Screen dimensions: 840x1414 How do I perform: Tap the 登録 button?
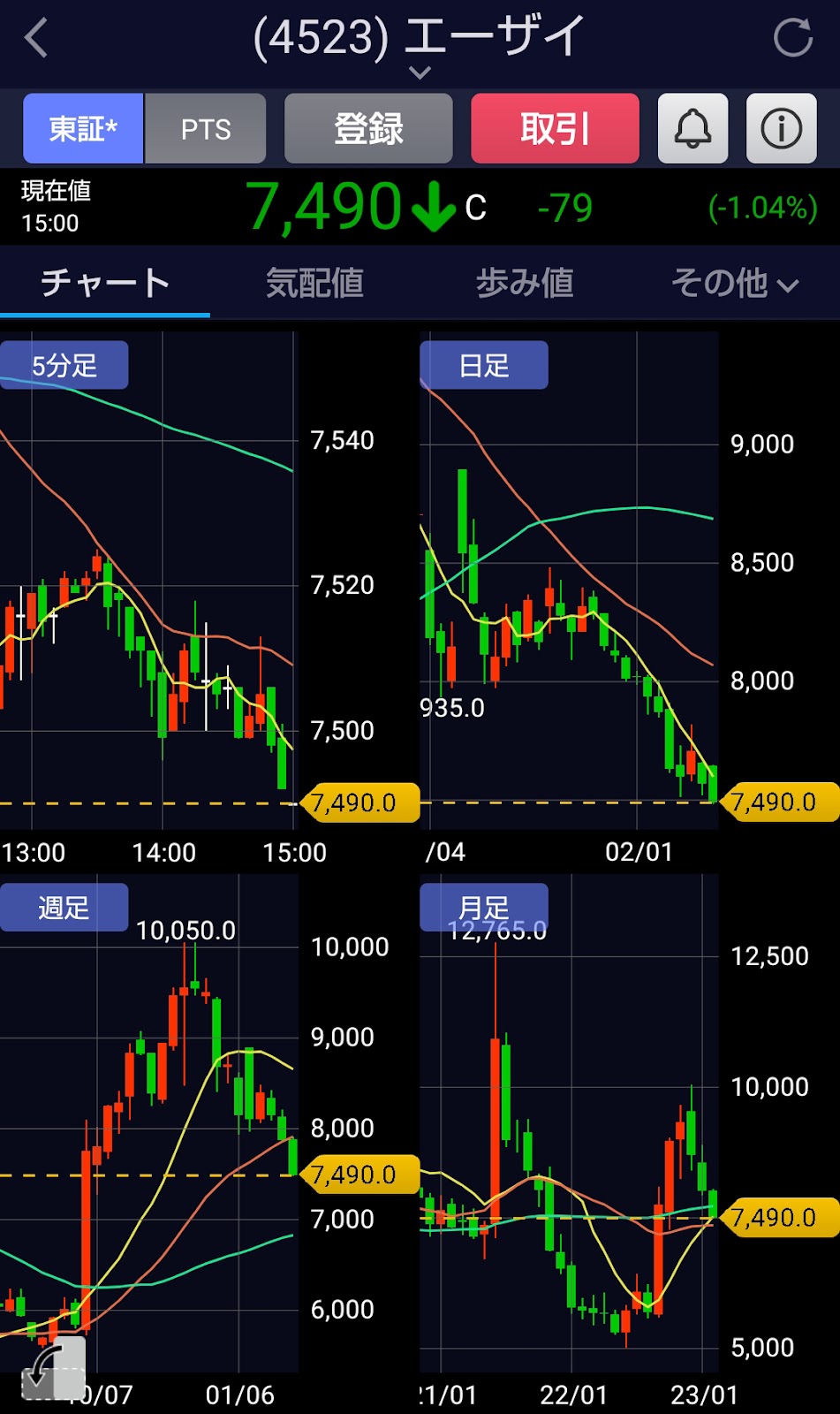tap(368, 129)
